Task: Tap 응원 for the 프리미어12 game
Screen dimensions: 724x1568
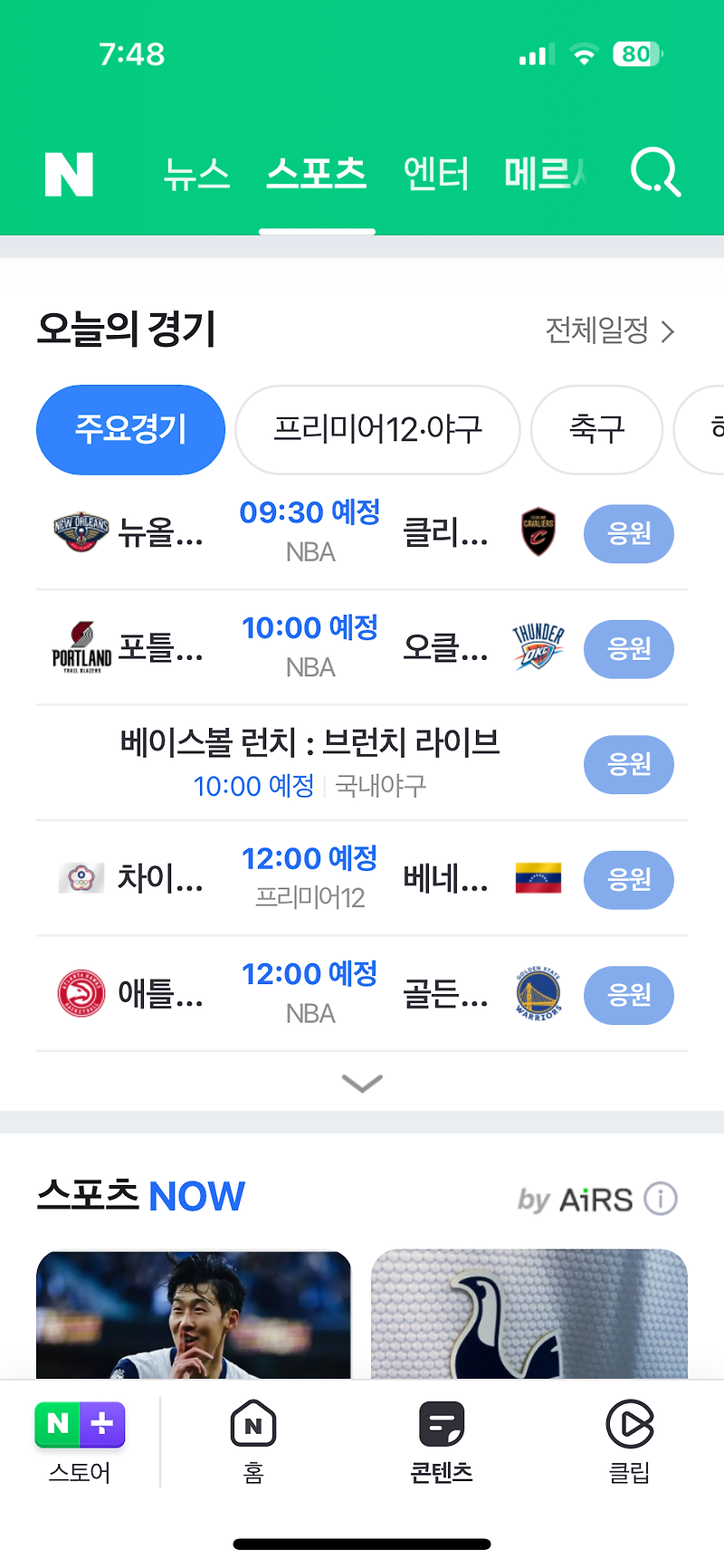Action: pos(629,880)
